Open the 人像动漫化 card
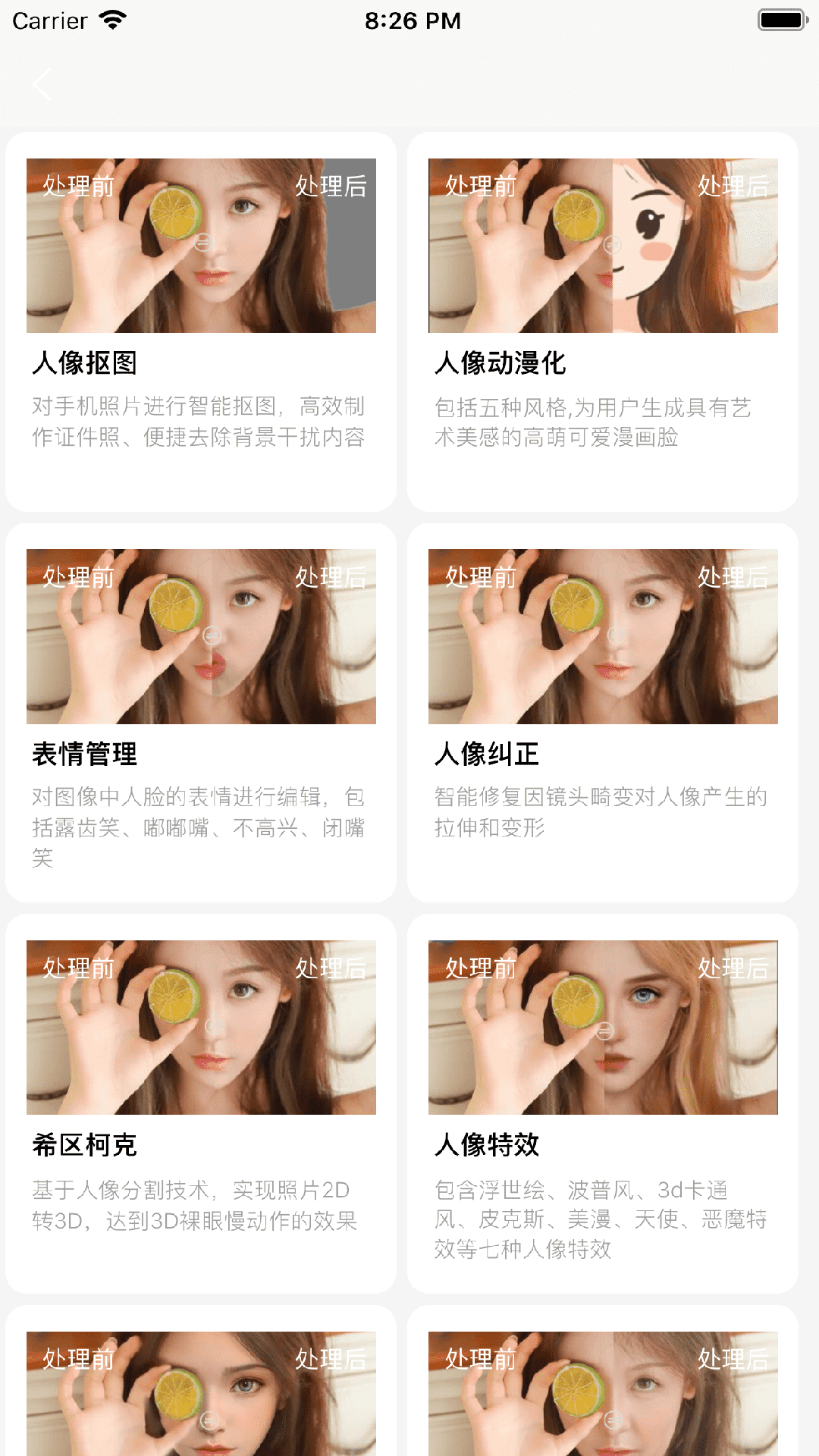The height and width of the screenshot is (1456, 819). pyautogui.click(x=603, y=322)
